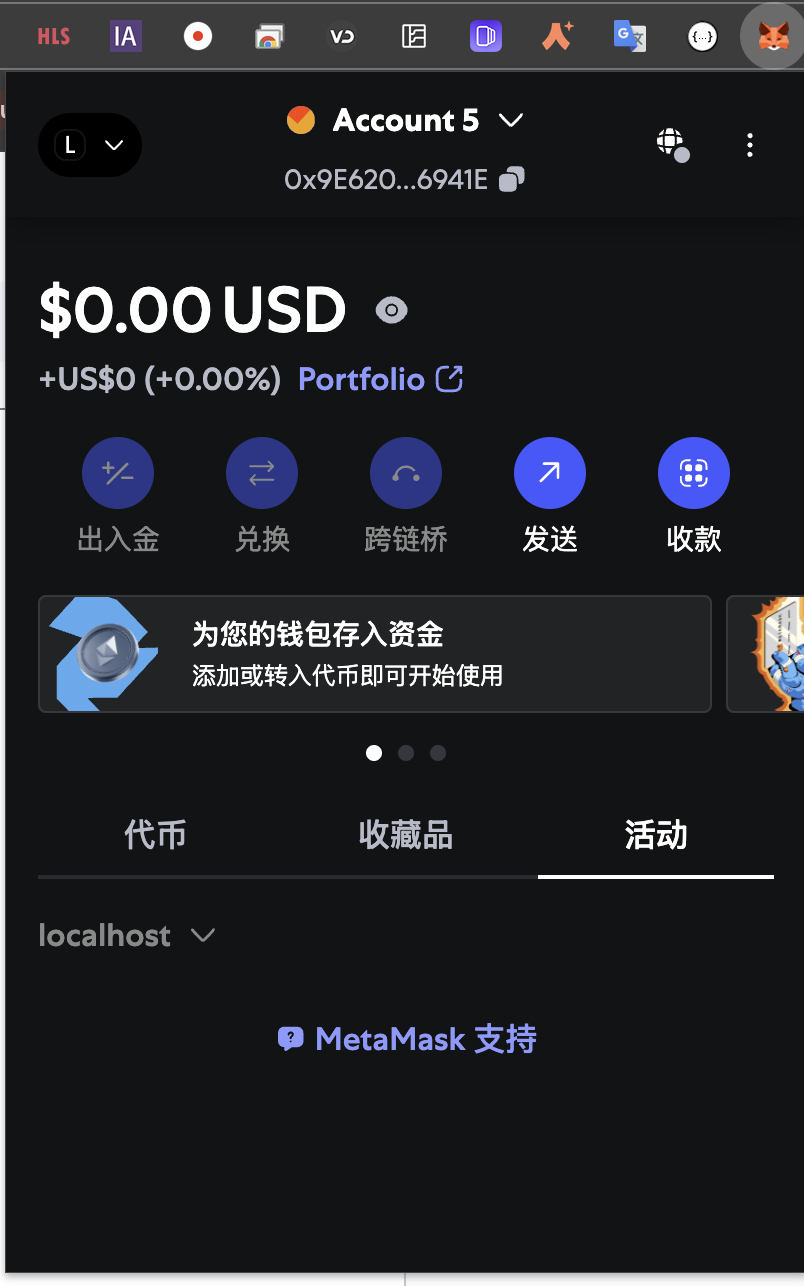Tap the 兑换 swap button
The height and width of the screenshot is (1286, 804).
pos(262,496)
